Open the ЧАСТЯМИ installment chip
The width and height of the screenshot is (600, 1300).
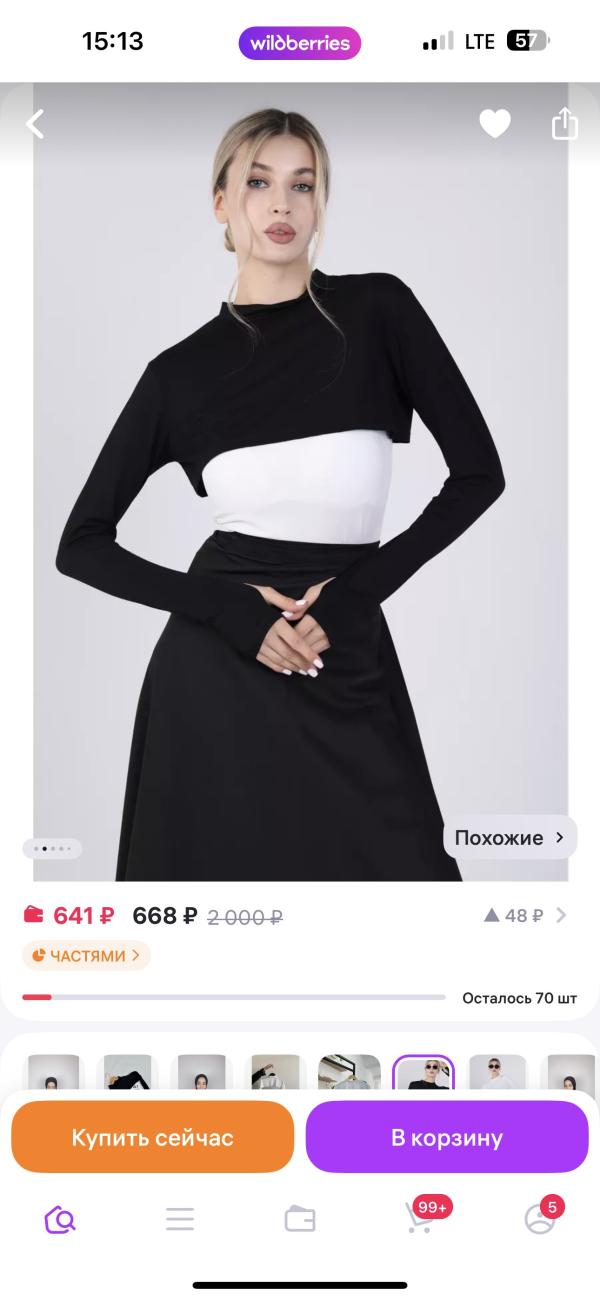point(86,956)
